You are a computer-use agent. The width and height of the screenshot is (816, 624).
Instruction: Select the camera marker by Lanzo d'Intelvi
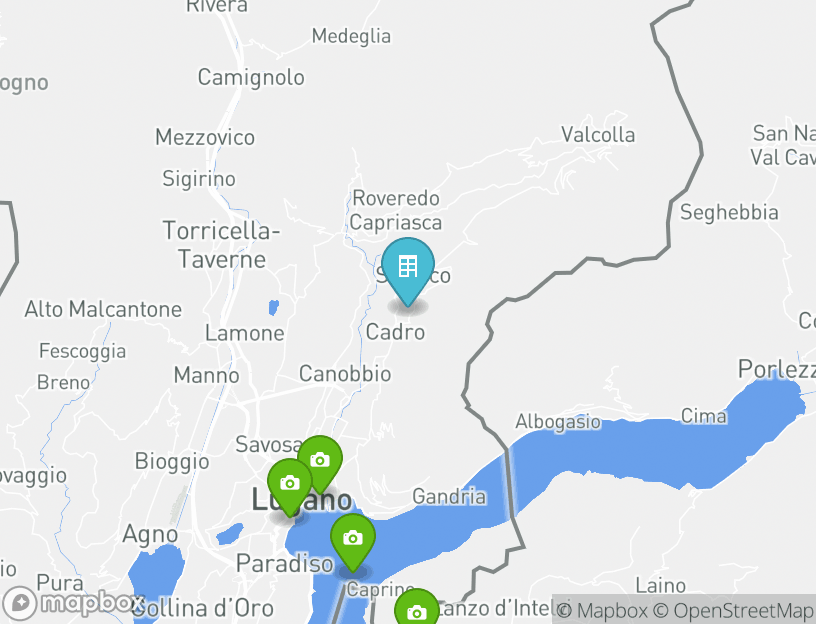(x=416, y=611)
